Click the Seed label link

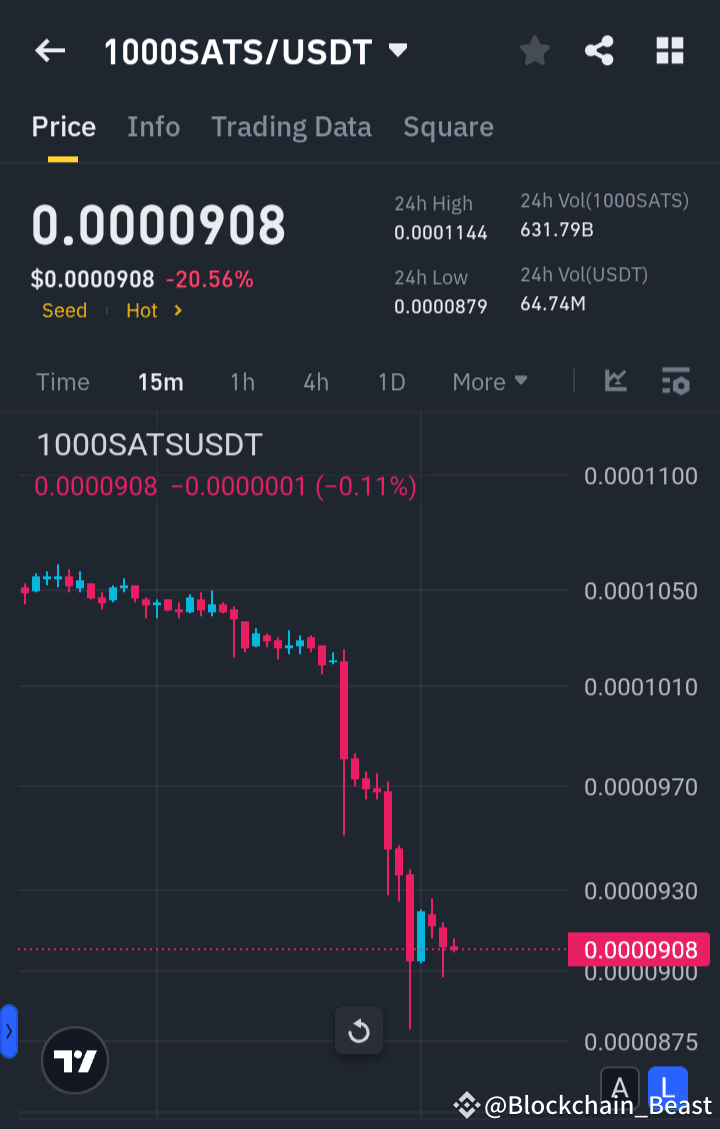(x=64, y=310)
